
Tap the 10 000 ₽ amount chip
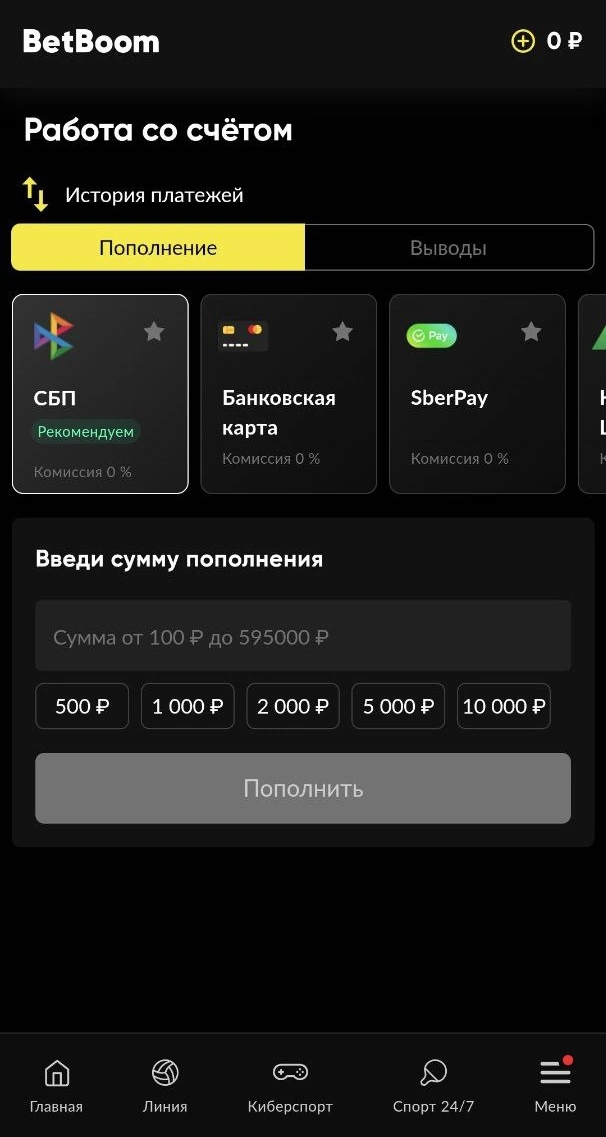pos(504,706)
